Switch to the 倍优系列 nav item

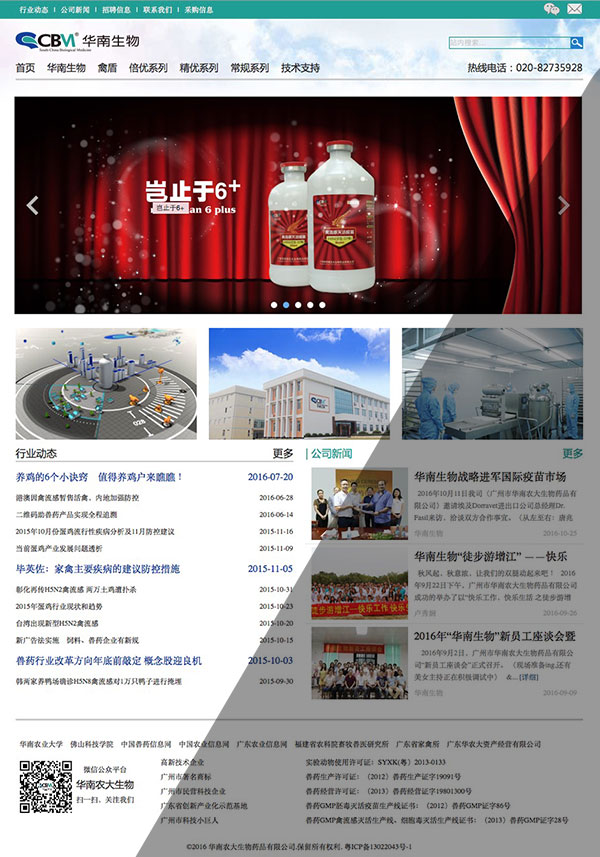click(146, 68)
